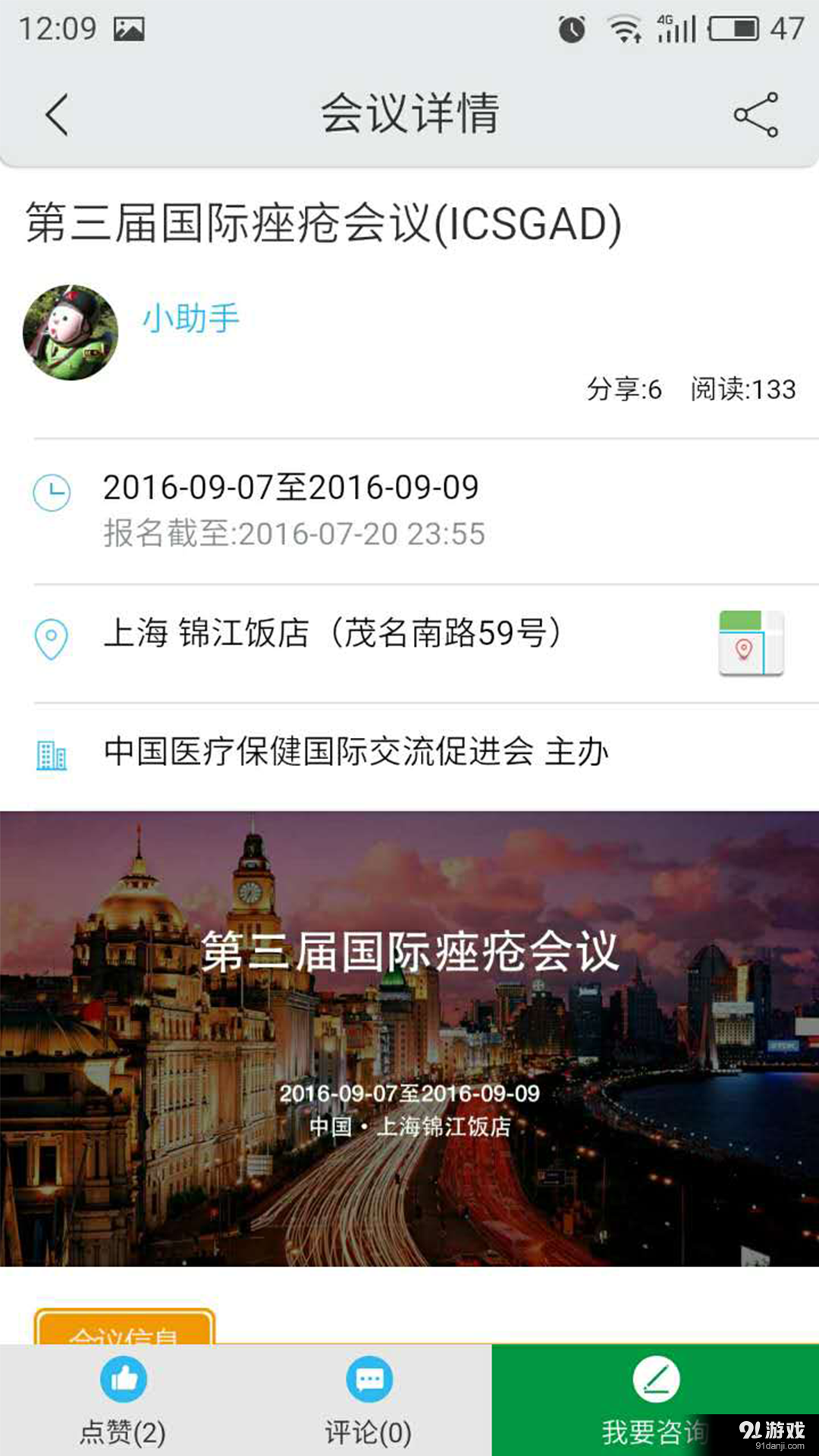Click the clock icon beside the event dates
The width and height of the screenshot is (819, 1456).
(x=50, y=491)
